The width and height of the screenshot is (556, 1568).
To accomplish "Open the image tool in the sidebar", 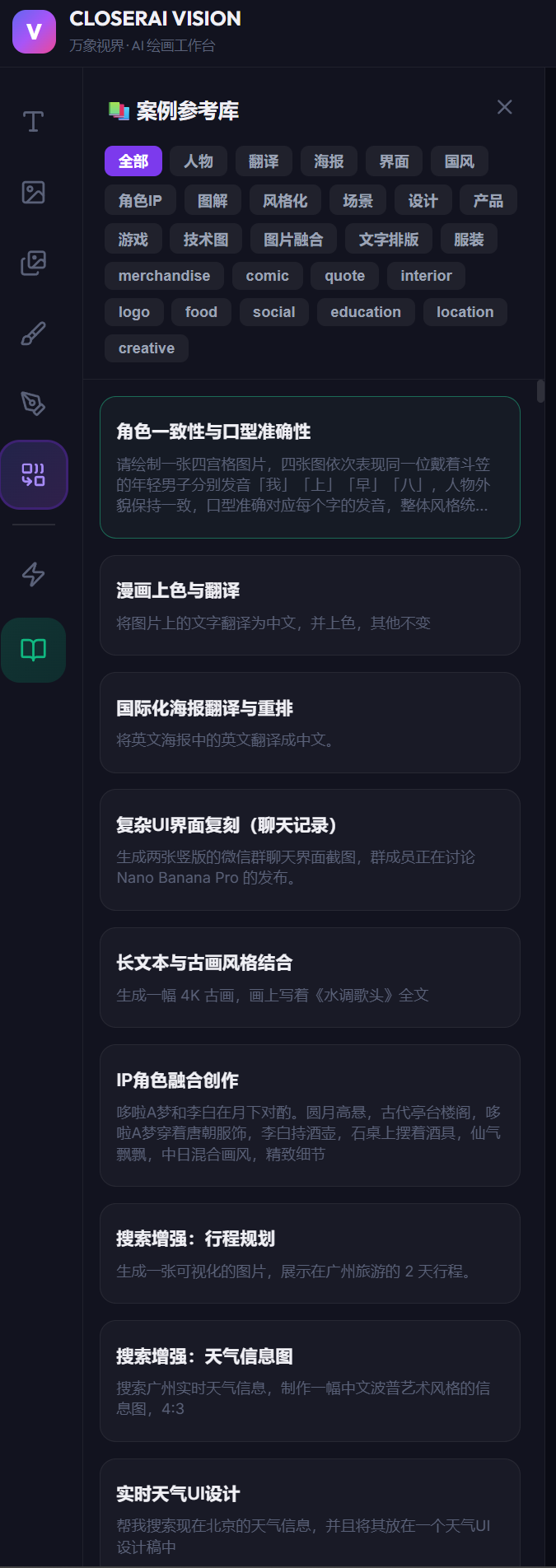I will pos(33,193).
